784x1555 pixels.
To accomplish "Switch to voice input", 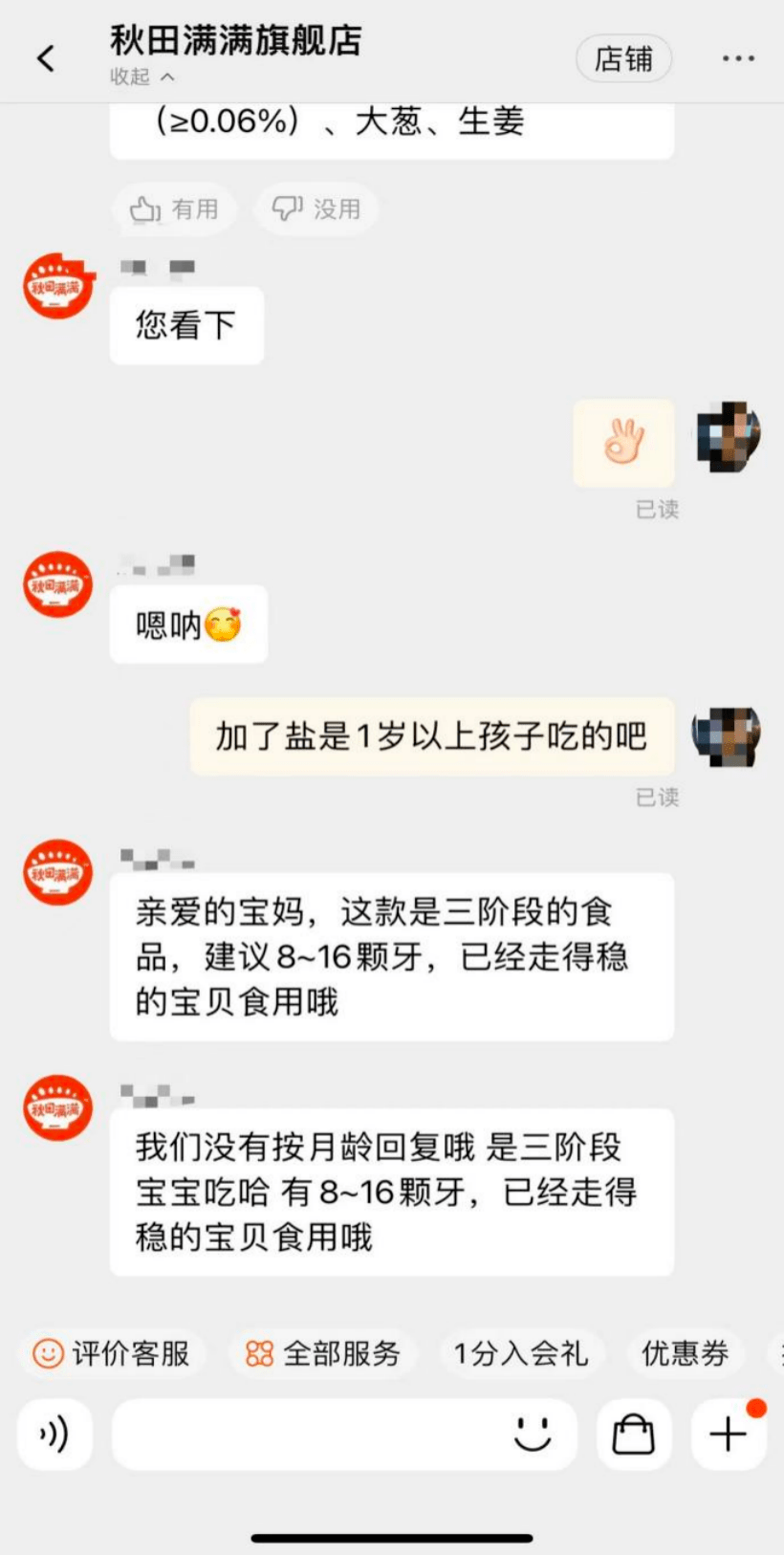I will click(x=54, y=1435).
